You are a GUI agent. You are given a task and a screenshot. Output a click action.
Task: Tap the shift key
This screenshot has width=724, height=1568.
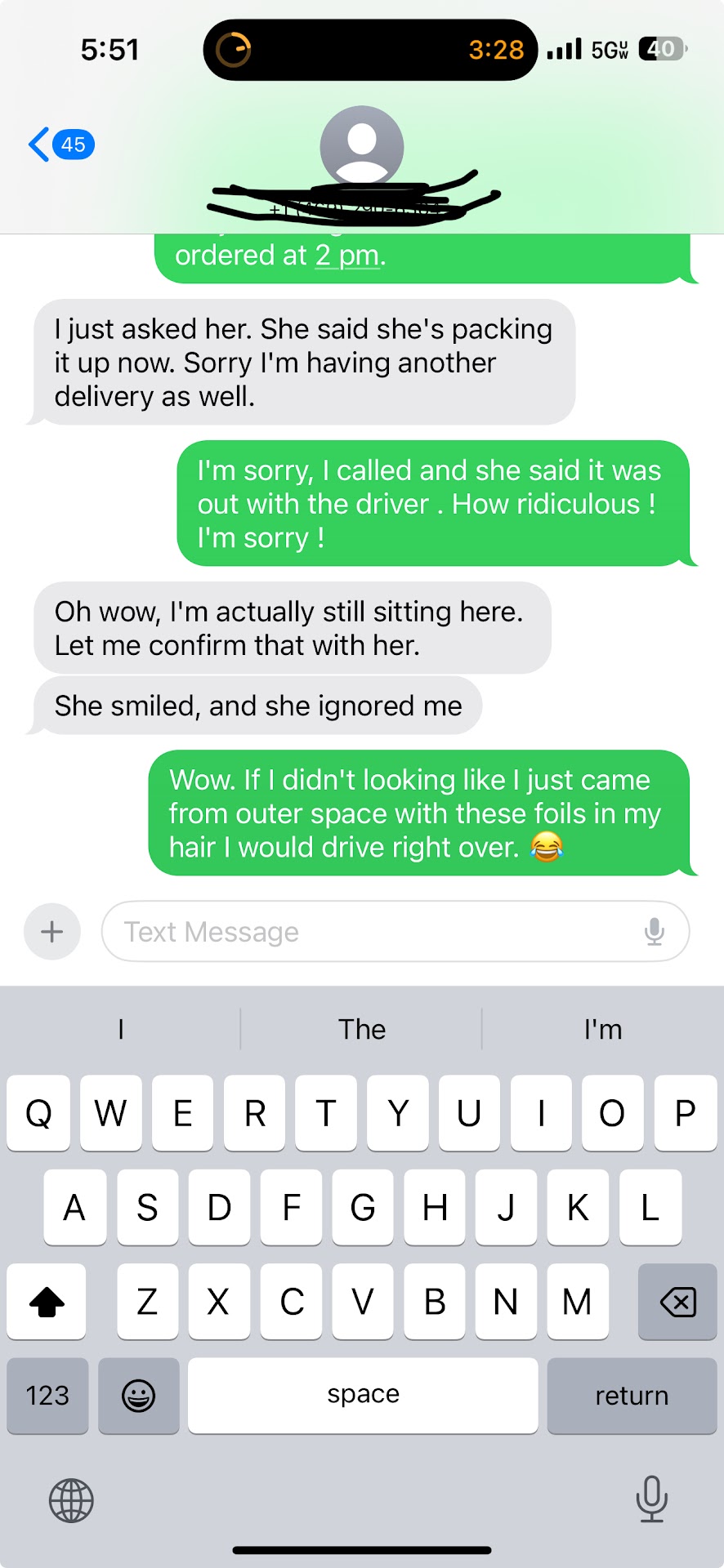47,1302
